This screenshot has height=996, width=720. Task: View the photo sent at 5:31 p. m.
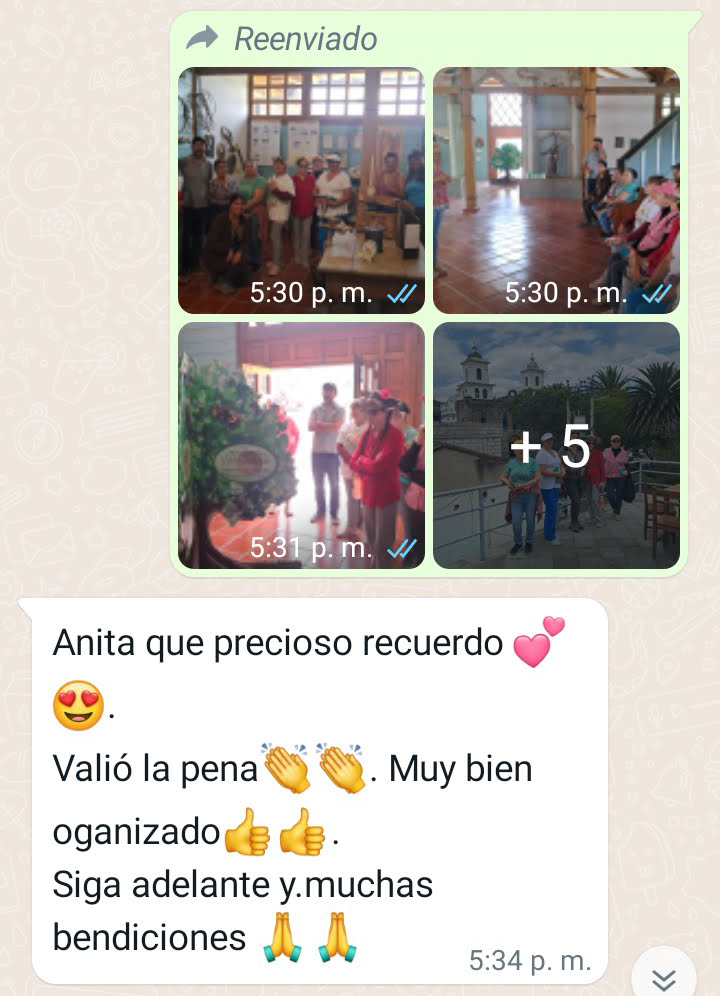click(x=301, y=445)
